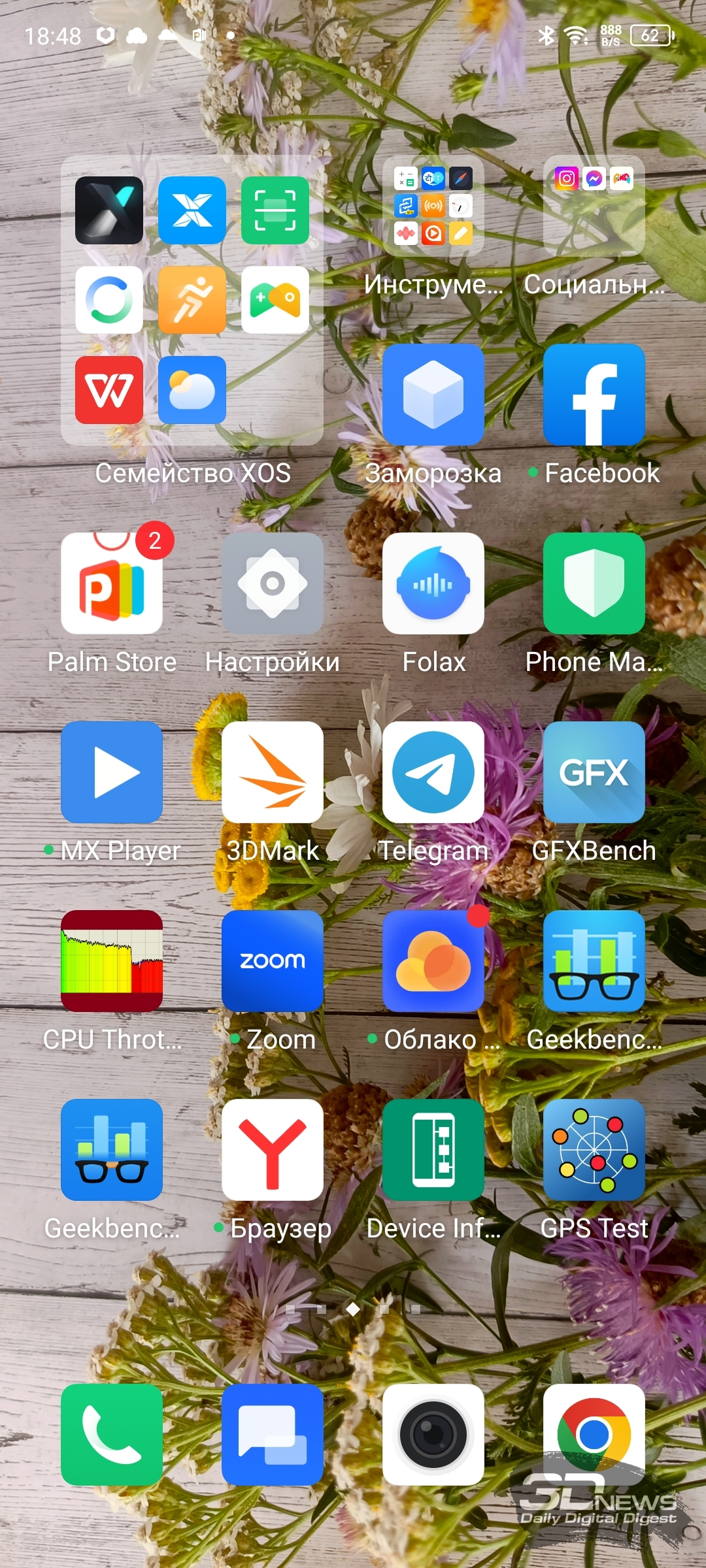706x1568 pixels.
Task: Launch the Zoom app
Action: (x=273, y=961)
